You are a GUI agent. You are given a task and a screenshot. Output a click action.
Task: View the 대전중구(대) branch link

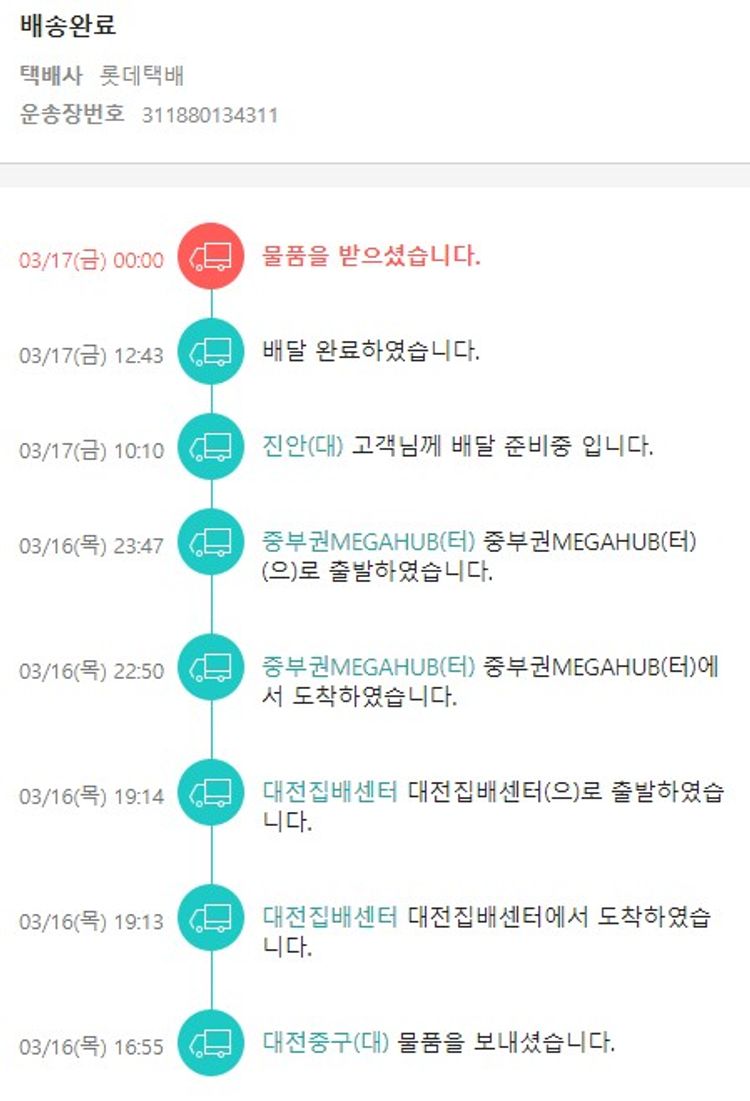coord(325,1042)
